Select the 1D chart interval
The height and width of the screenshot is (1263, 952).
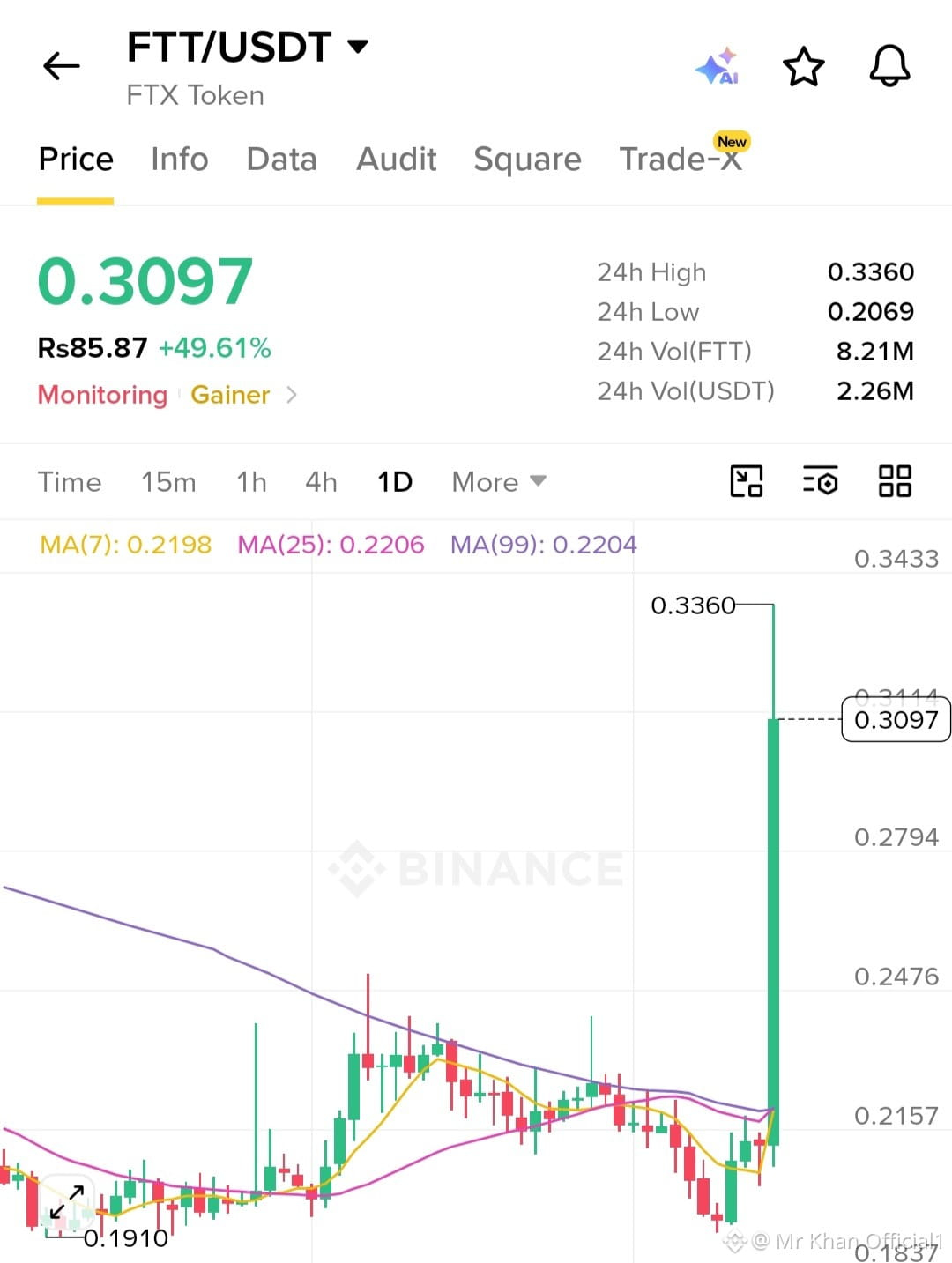click(395, 482)
